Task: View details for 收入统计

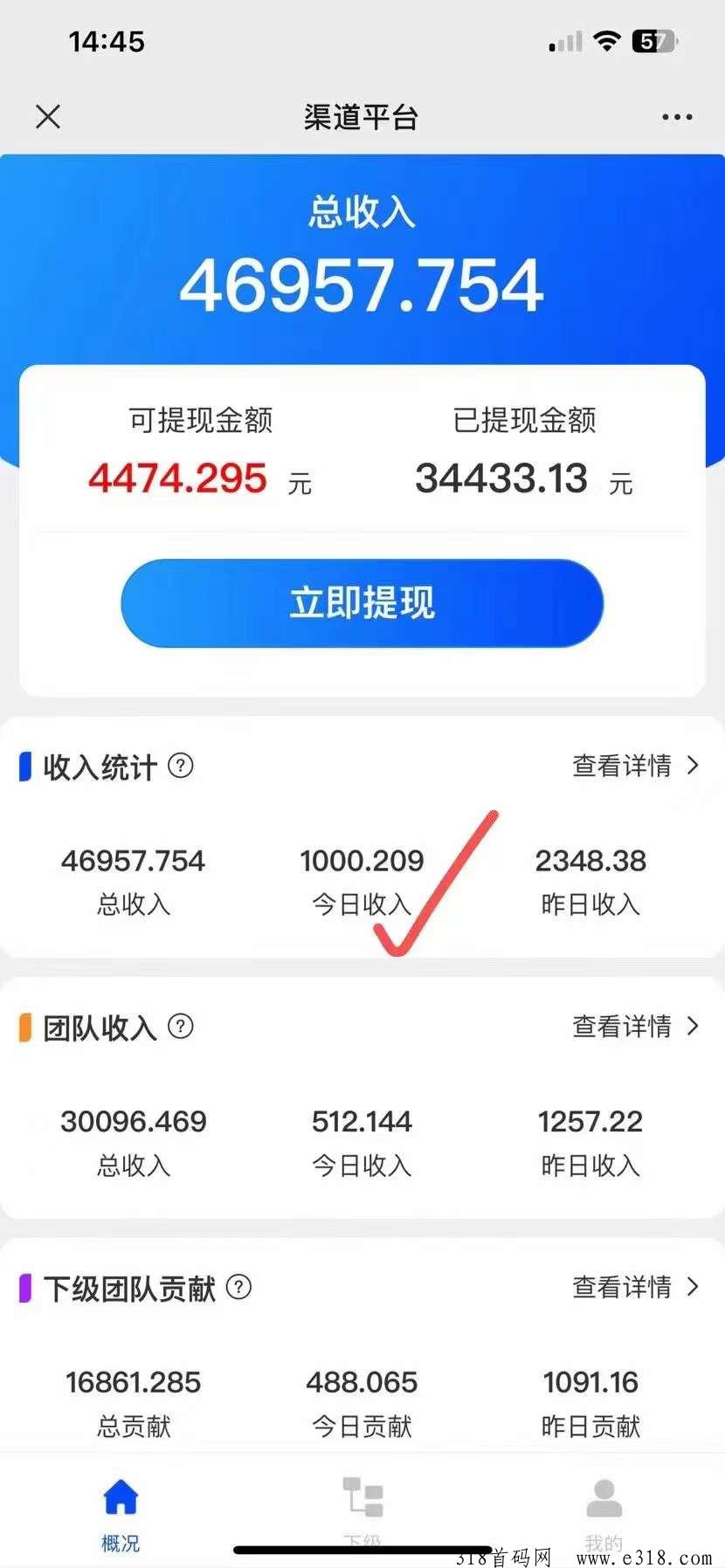Action: tap(635, 766)
